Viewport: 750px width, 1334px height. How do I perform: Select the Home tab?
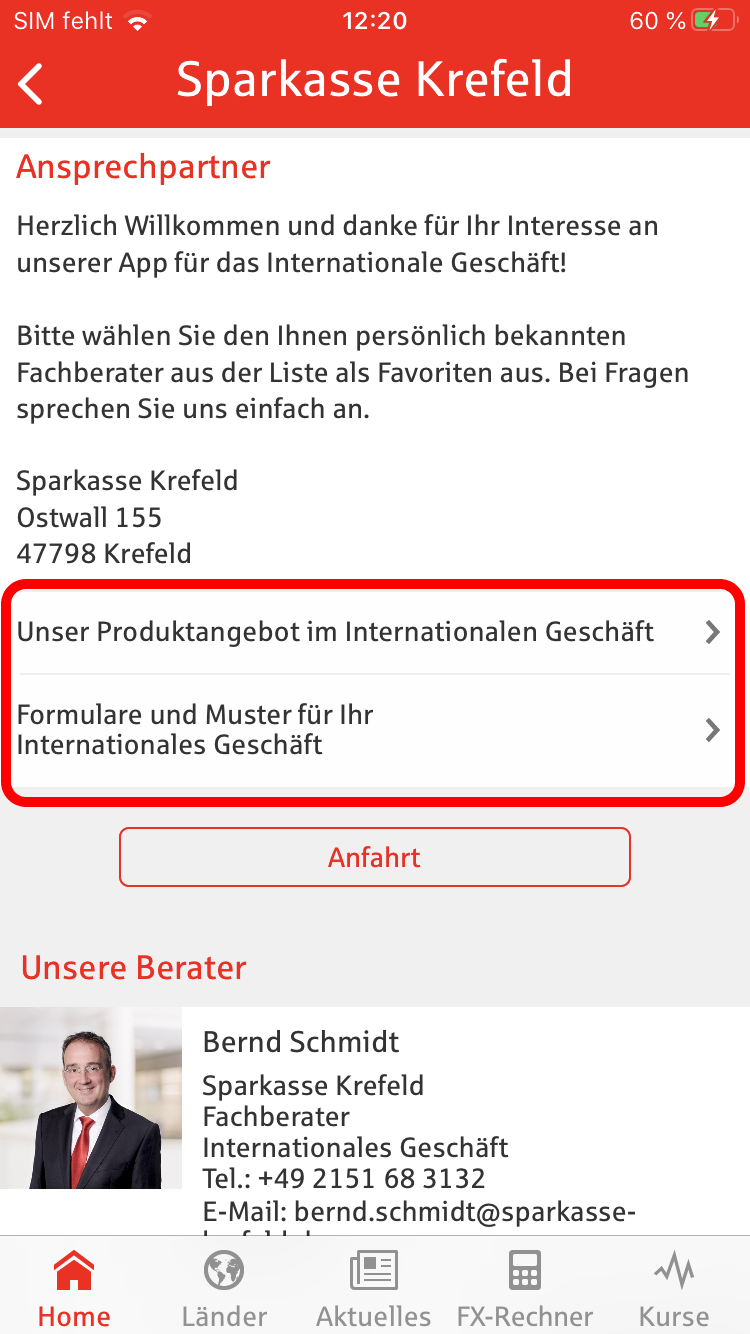pos(74,1288)
